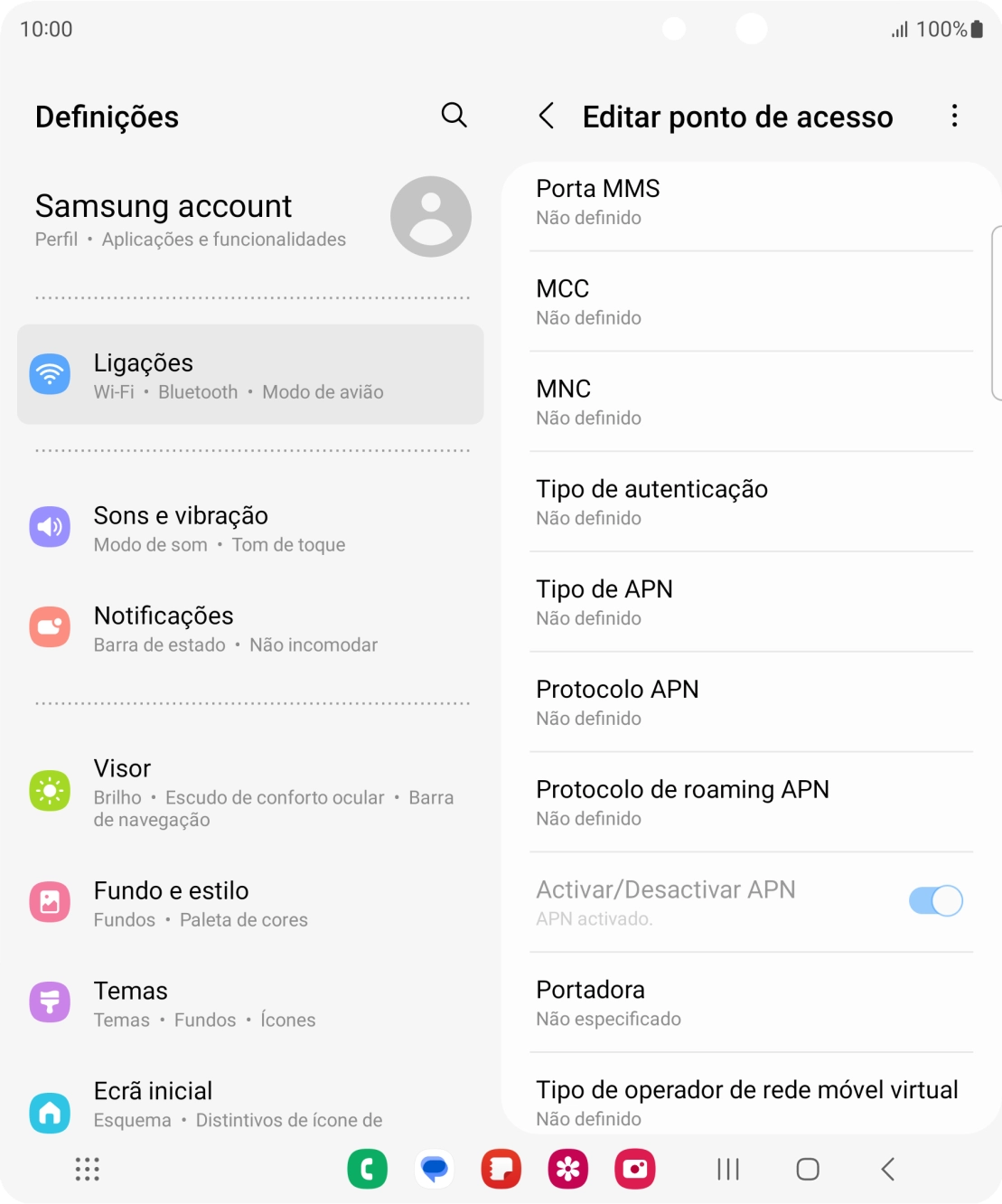
Task: Edit the MCC value
Action: pyautogui.click(x=750, y=302)
